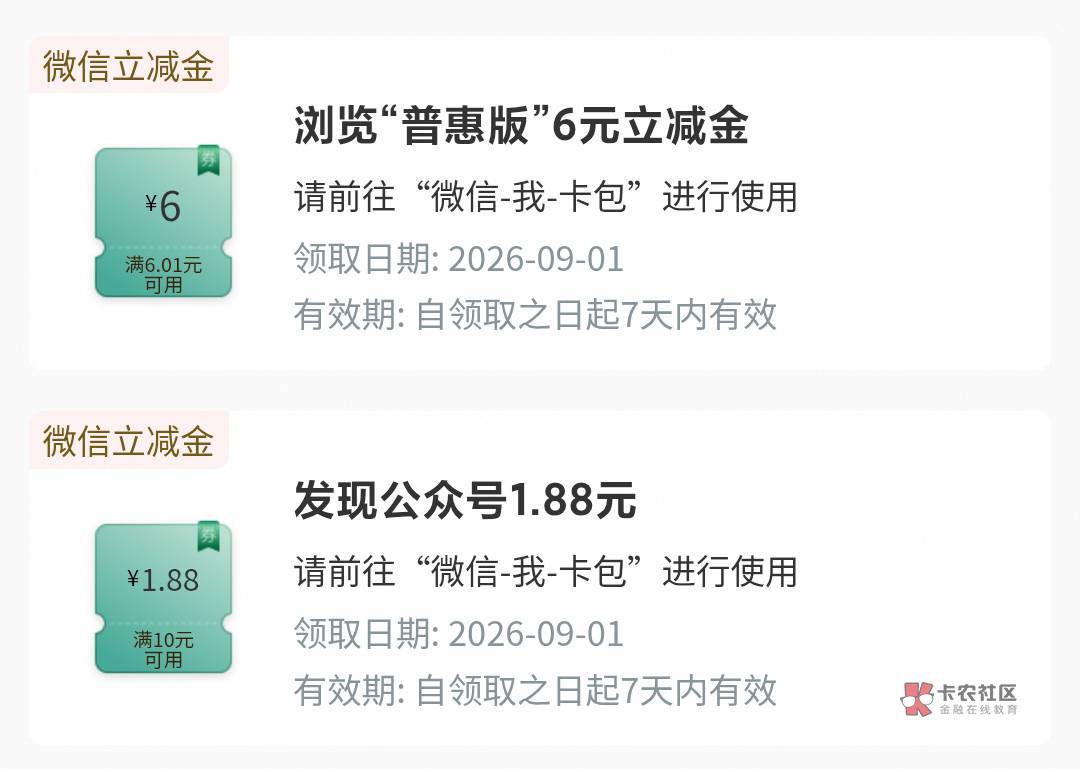Screen dimensions: 1080x769
Task: Open the 发现公众号1.88元 coupon card
Action: [540, 578]
